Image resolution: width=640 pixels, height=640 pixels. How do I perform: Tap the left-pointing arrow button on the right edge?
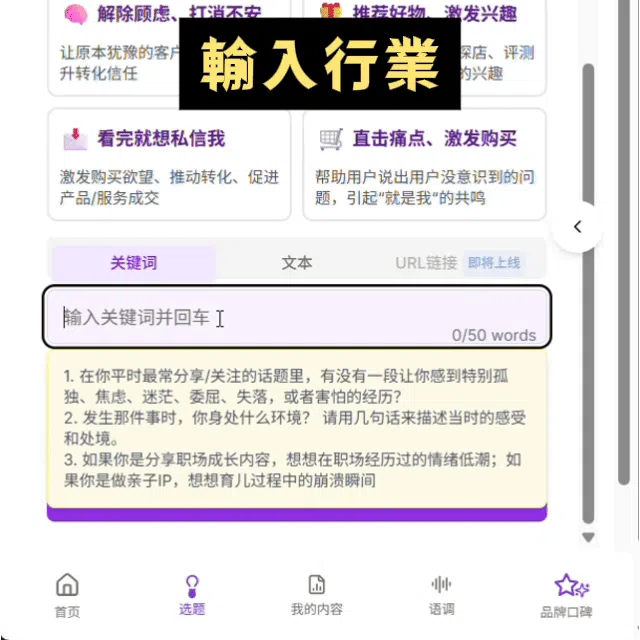coord(577,227)
